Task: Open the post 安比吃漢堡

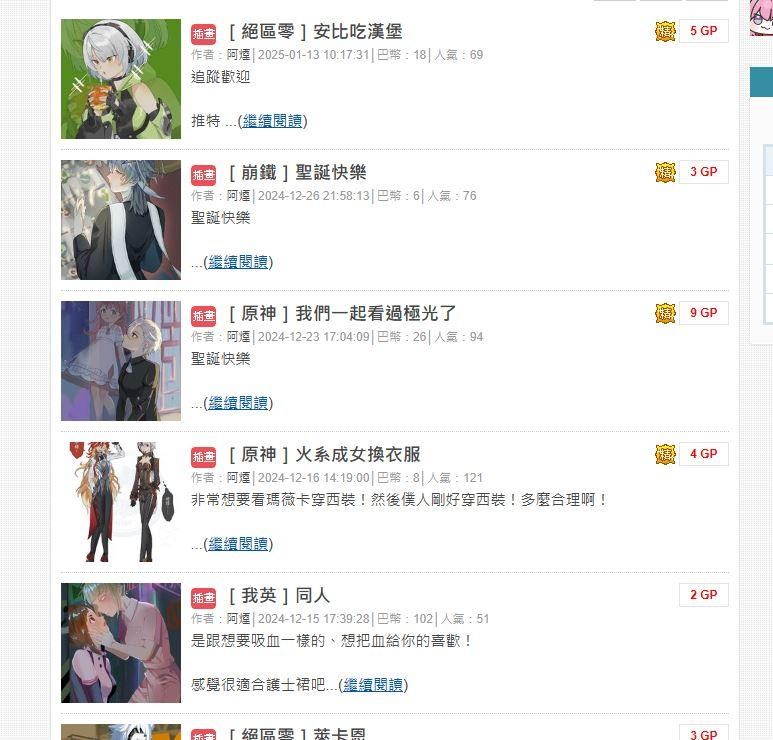Action: pos(315,32)
